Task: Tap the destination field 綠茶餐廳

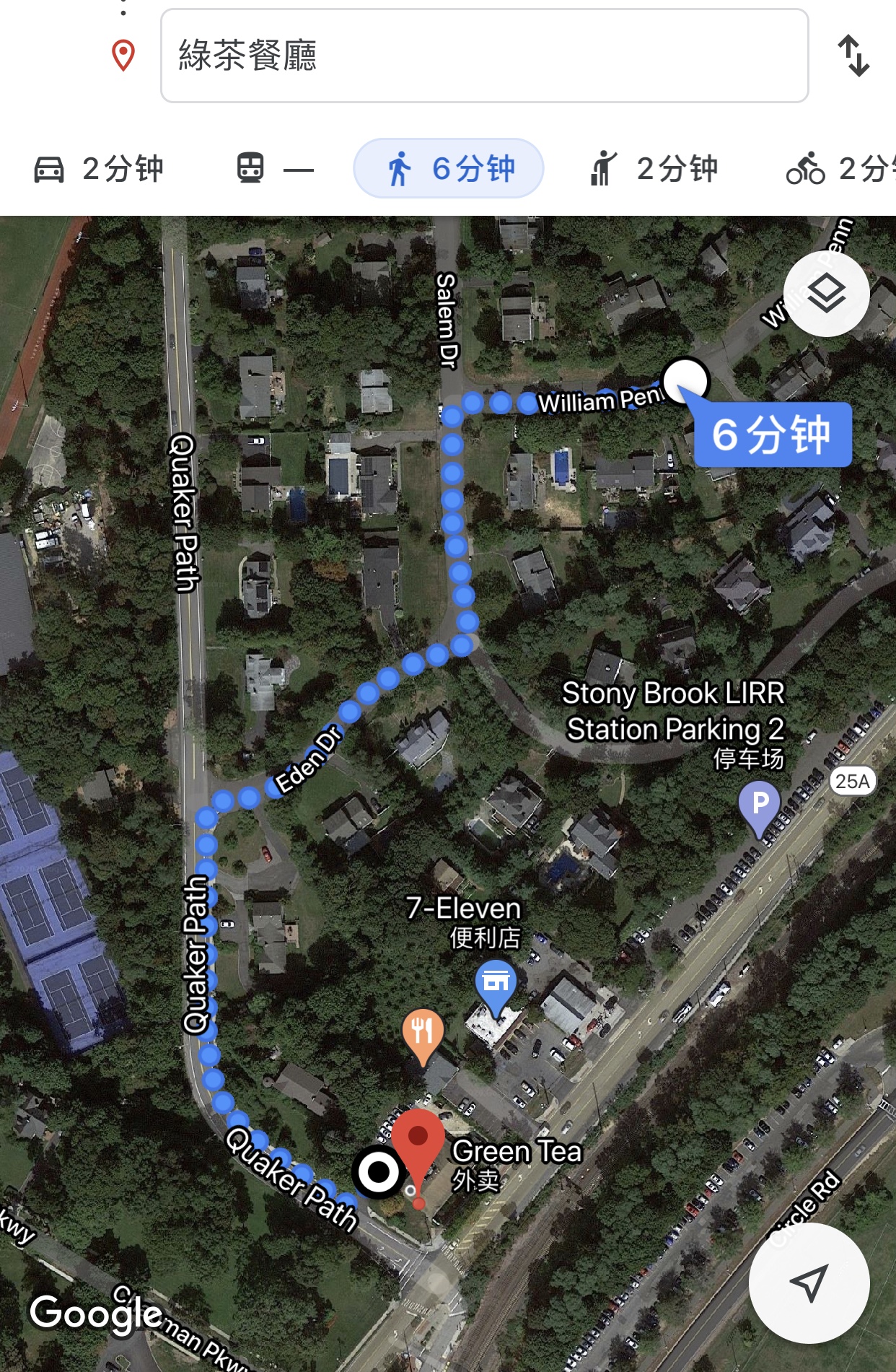Action: click(x=483, y=56)
